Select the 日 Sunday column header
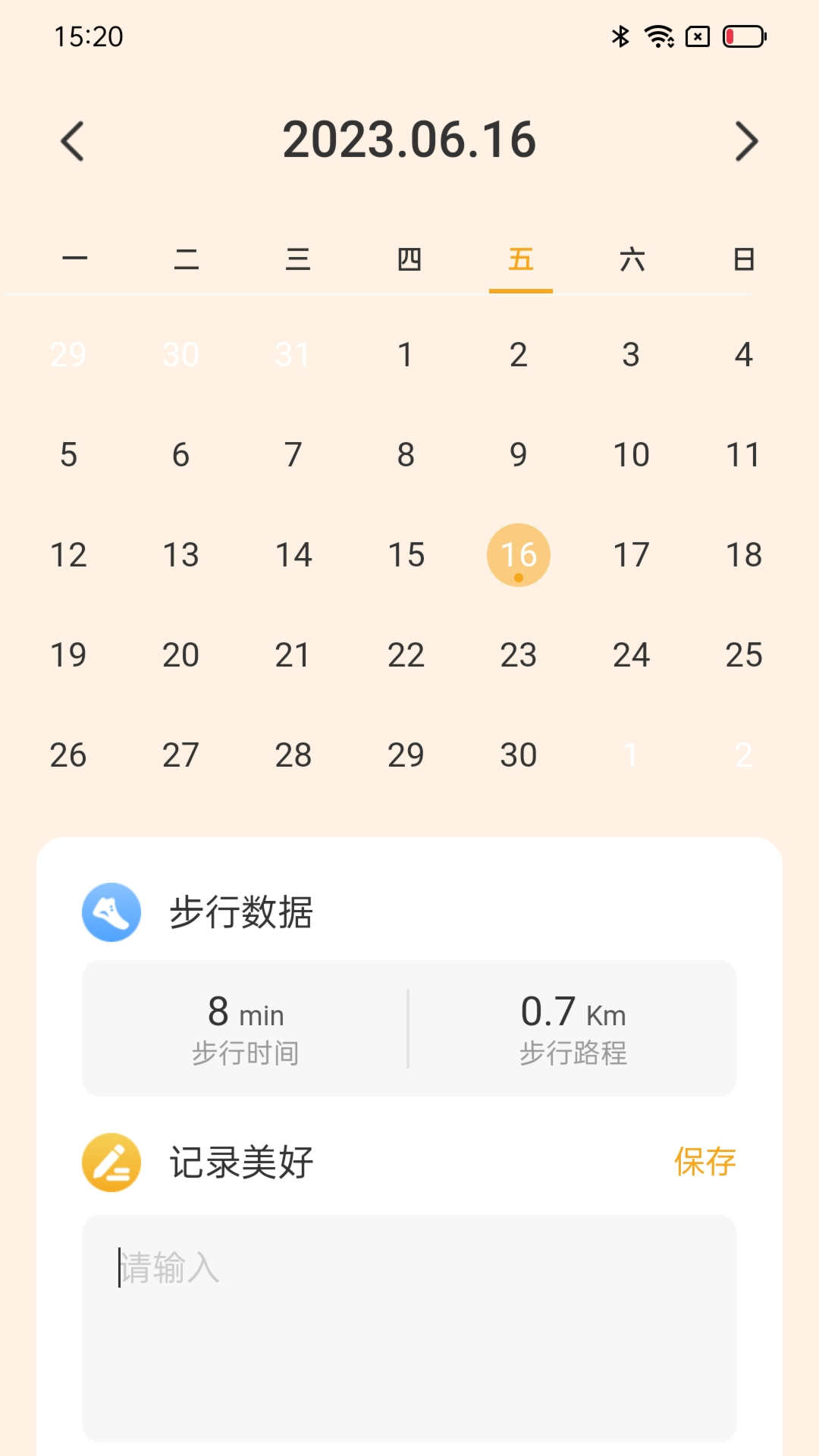The height and width of the screenshot is (1456, 819). point(744,259)
